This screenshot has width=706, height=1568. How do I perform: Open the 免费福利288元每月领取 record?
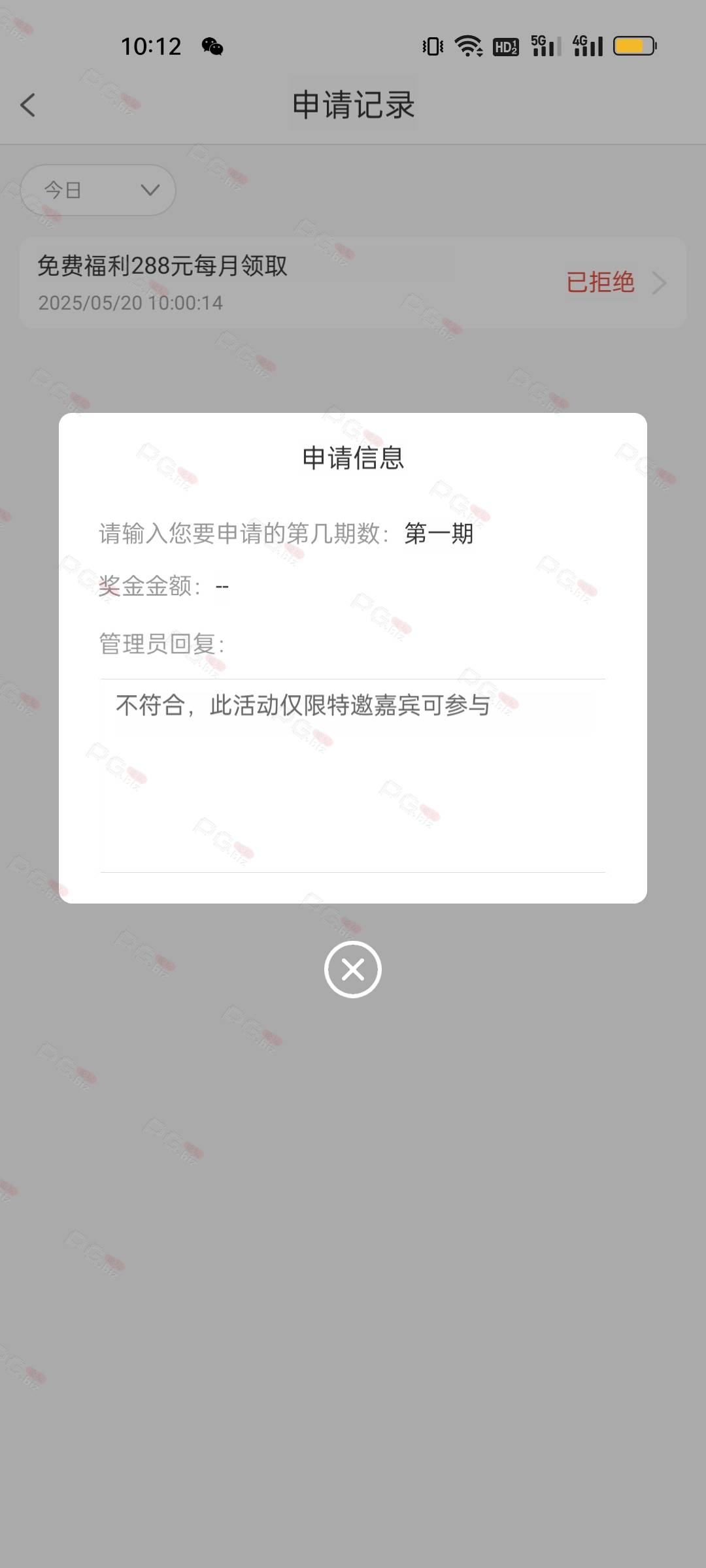click(x=353, y=283)
